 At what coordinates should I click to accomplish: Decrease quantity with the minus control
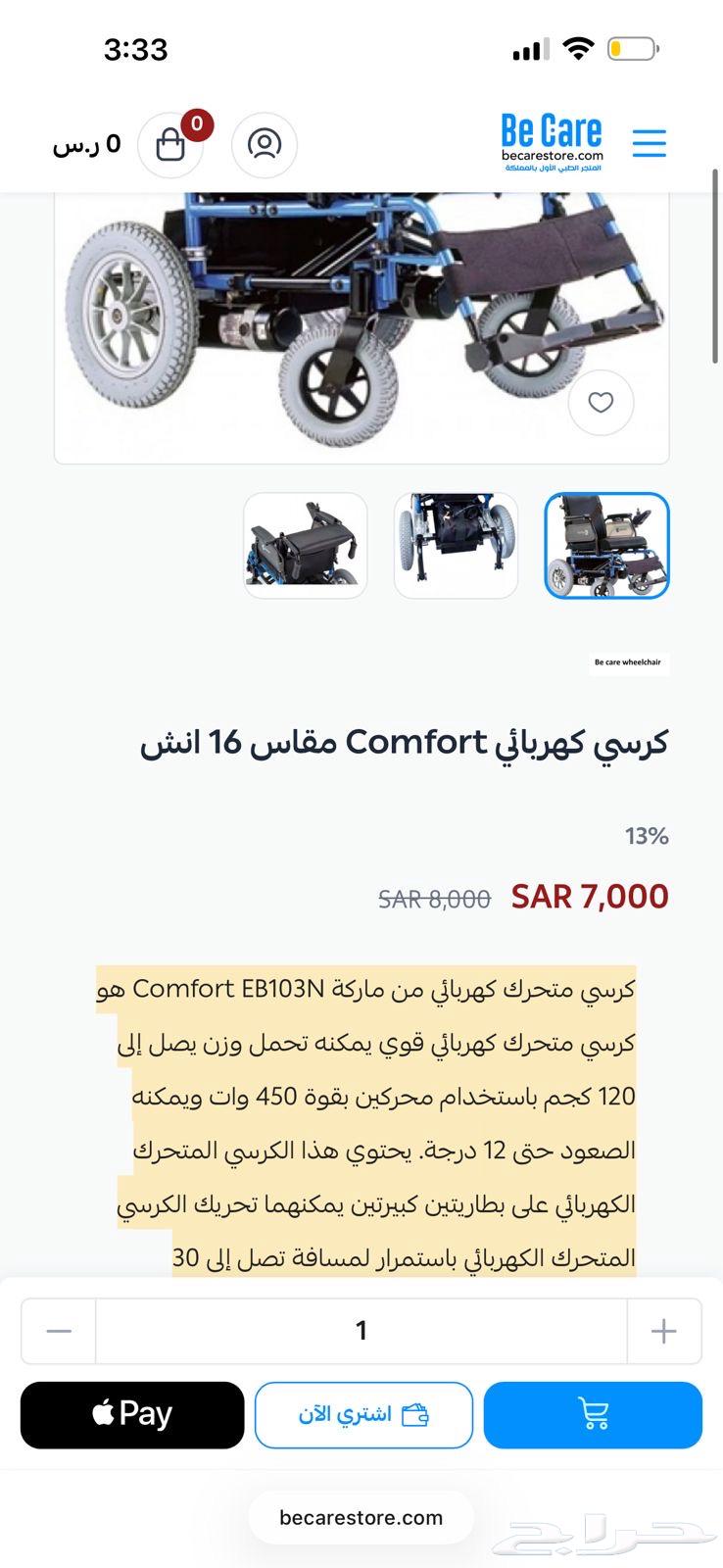pyautogui.click(x=58, y=1330)
